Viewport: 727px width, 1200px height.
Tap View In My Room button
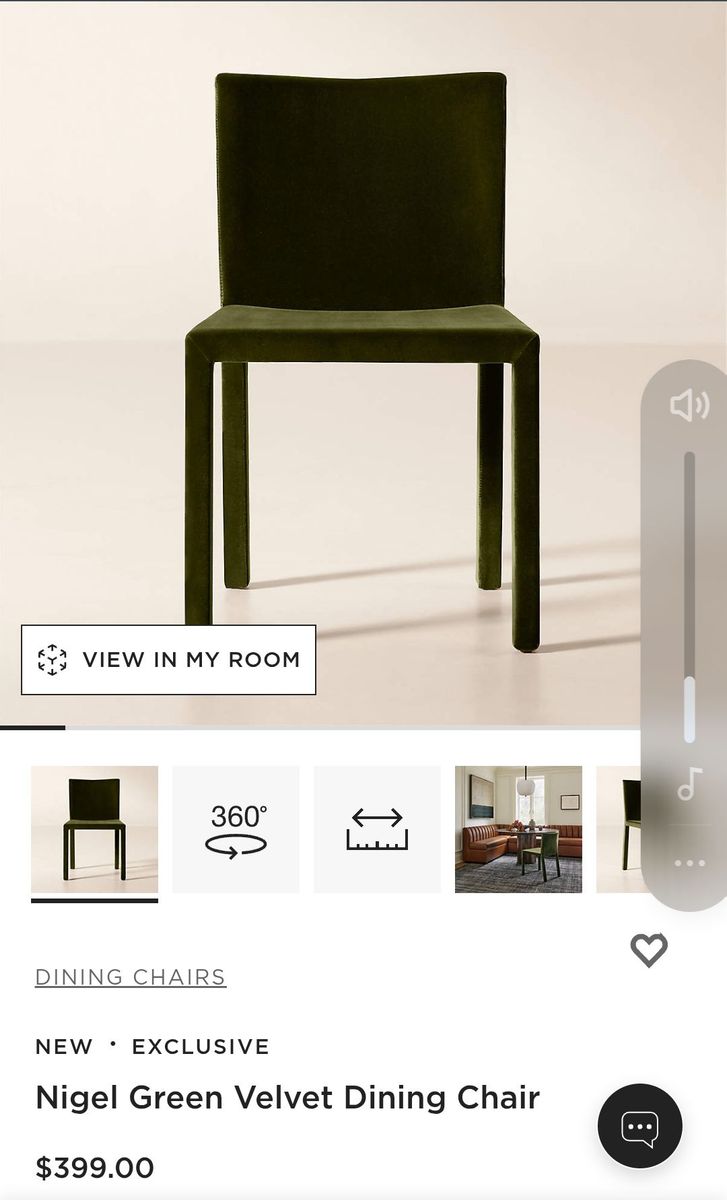coord(168,660)
